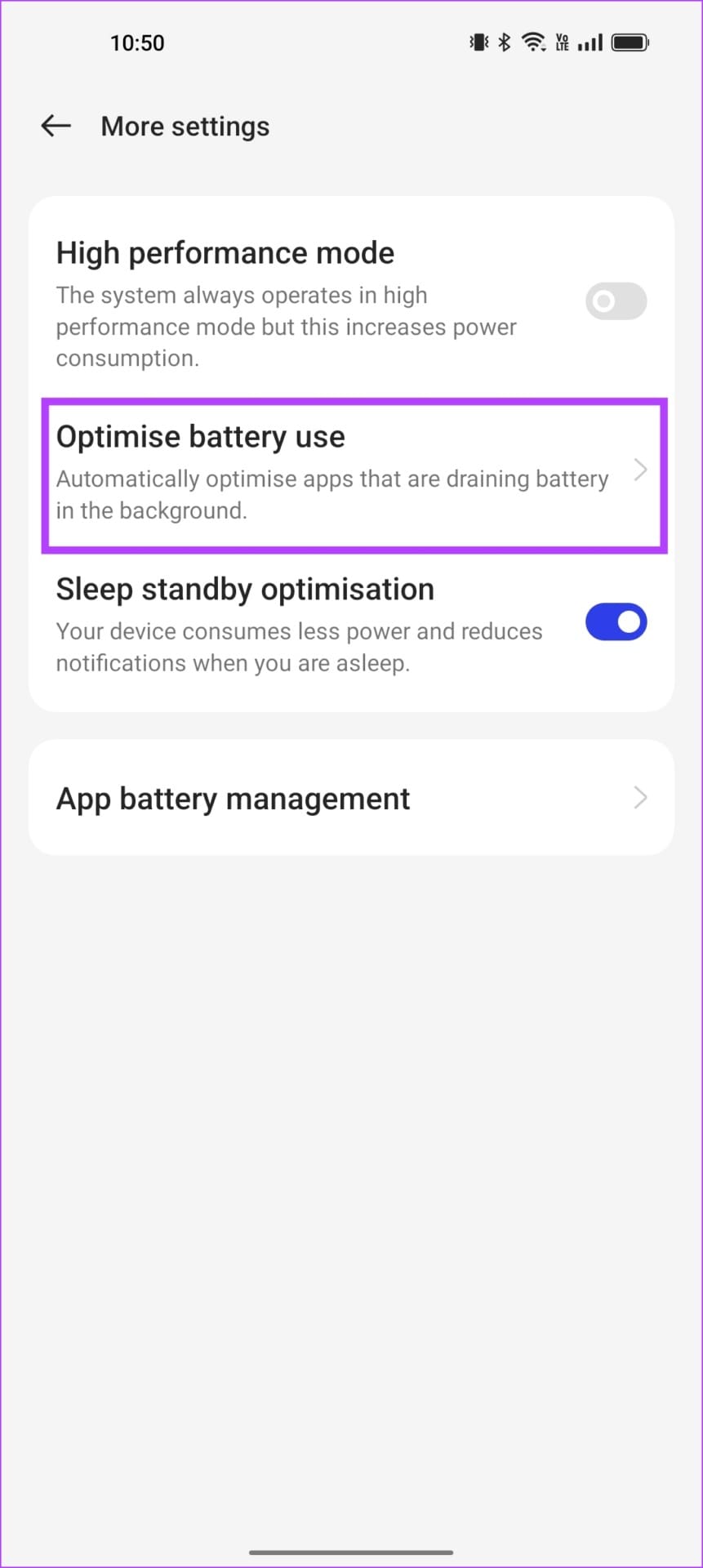The image size is (703, 1568).
Task: Go back from More settings
Action: tap(56, 126)
